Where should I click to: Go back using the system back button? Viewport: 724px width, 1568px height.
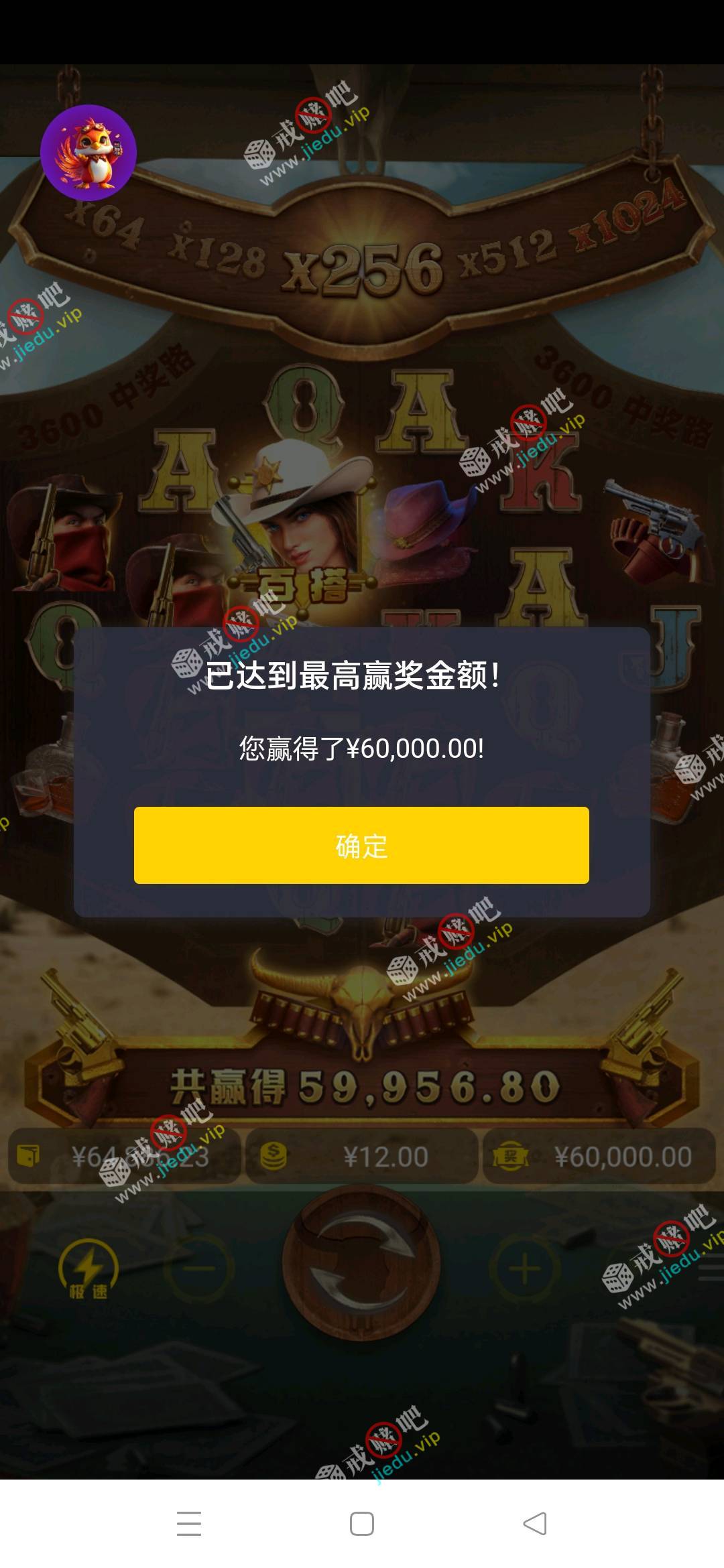pyautogui.click(x=535, y=1524)
